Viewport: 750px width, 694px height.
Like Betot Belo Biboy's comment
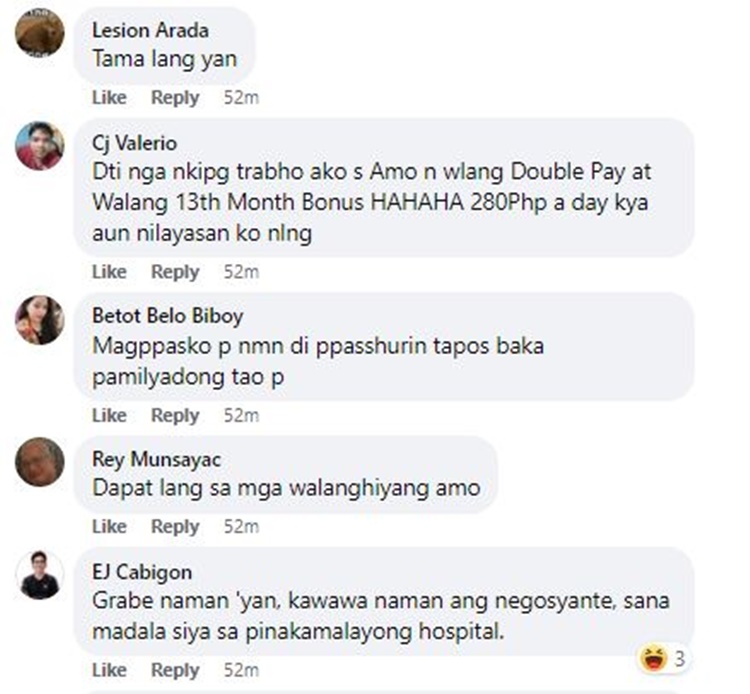click(x=109, y=415)
